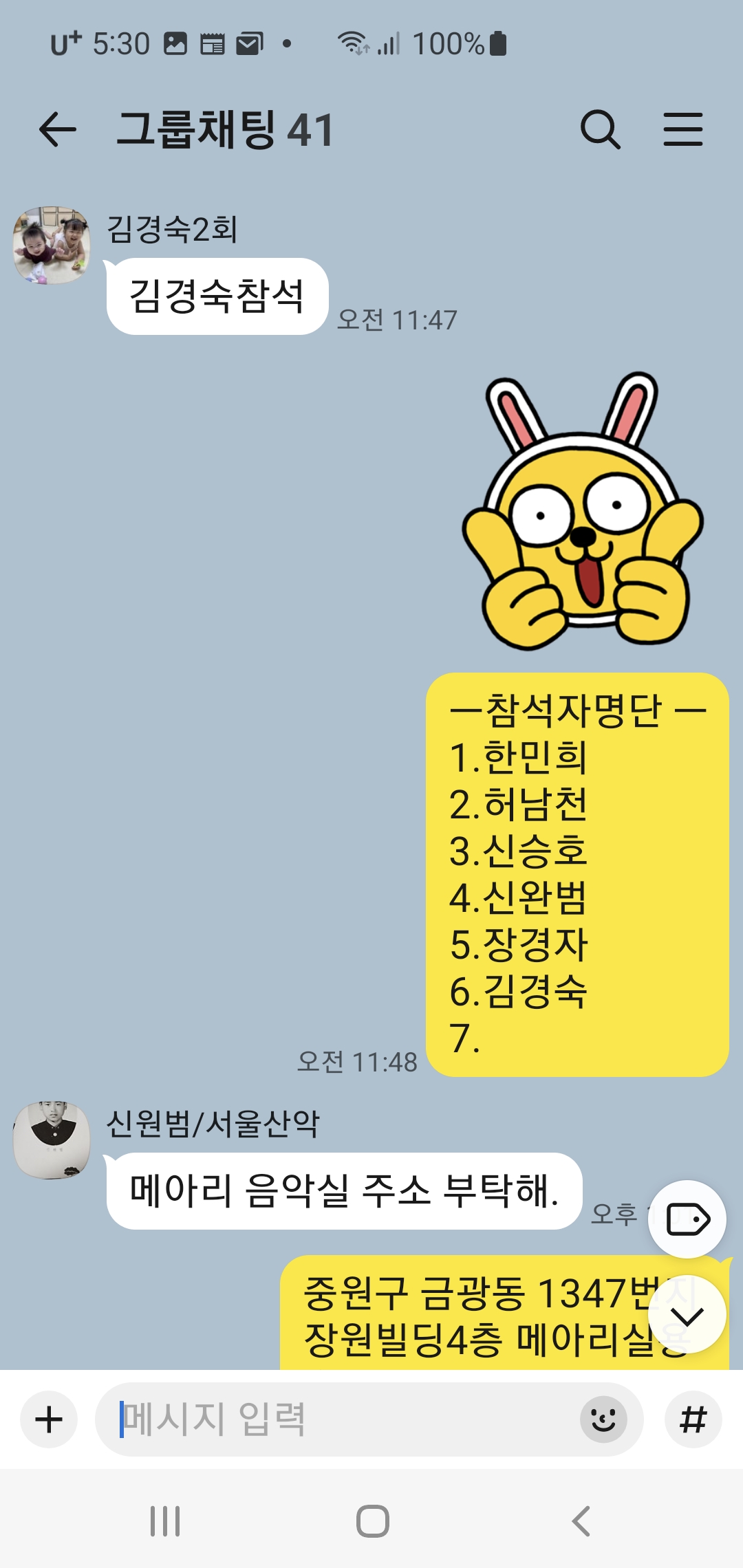
Task: Open the chat room hamburger menu
Action: 682,130
